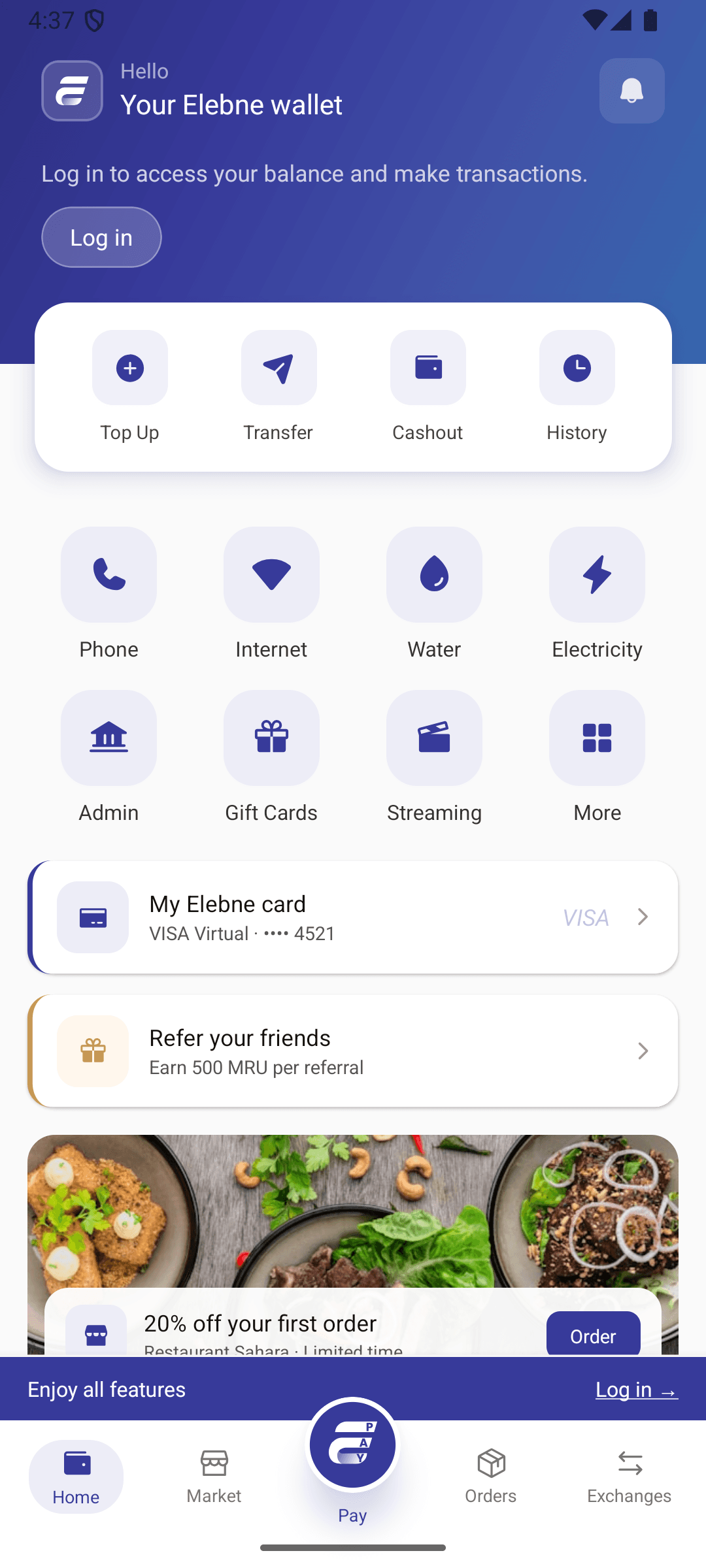Open Streaming subscriptions
Image resolution: width=706 pixels, height=1568 pixels.
point(433,738)
